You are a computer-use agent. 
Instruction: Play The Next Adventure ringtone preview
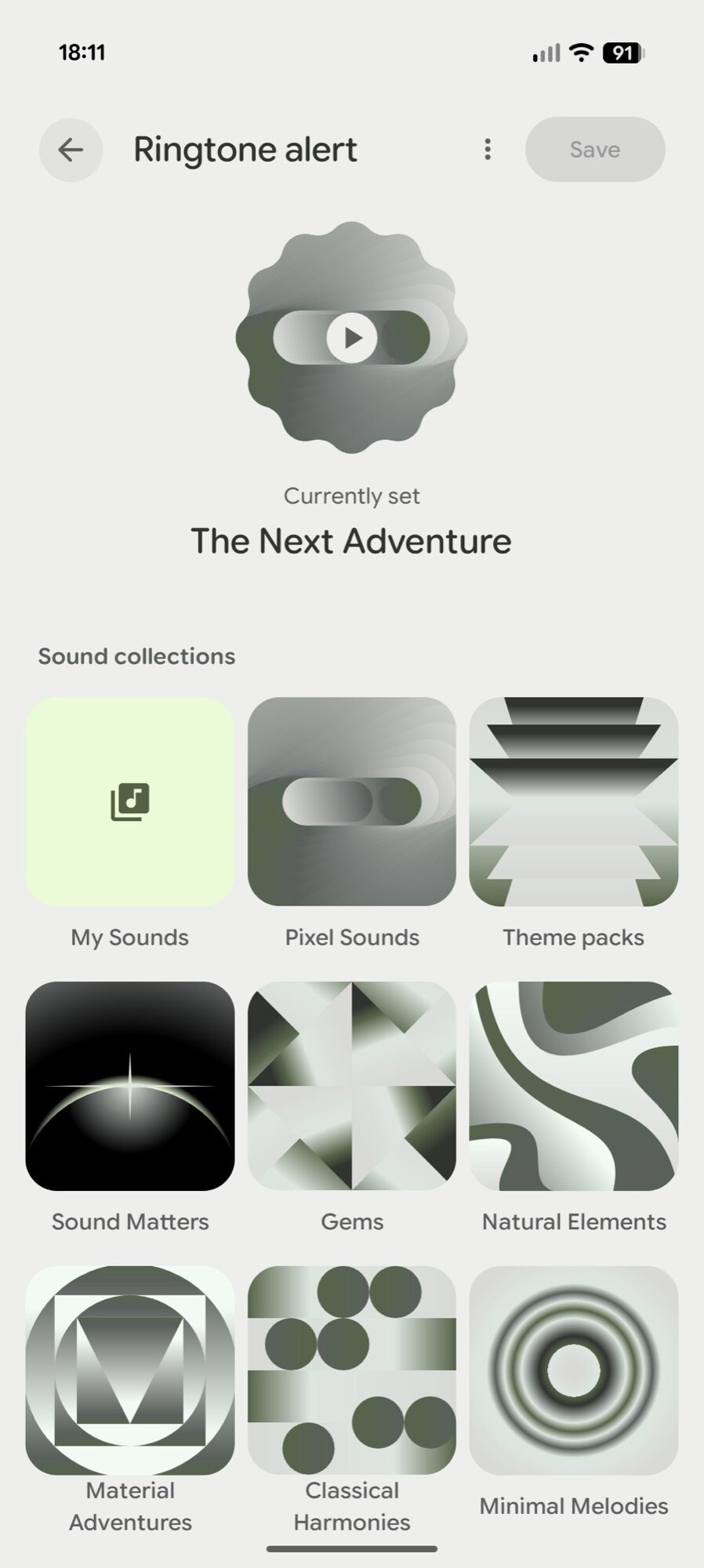click(352, 338)
